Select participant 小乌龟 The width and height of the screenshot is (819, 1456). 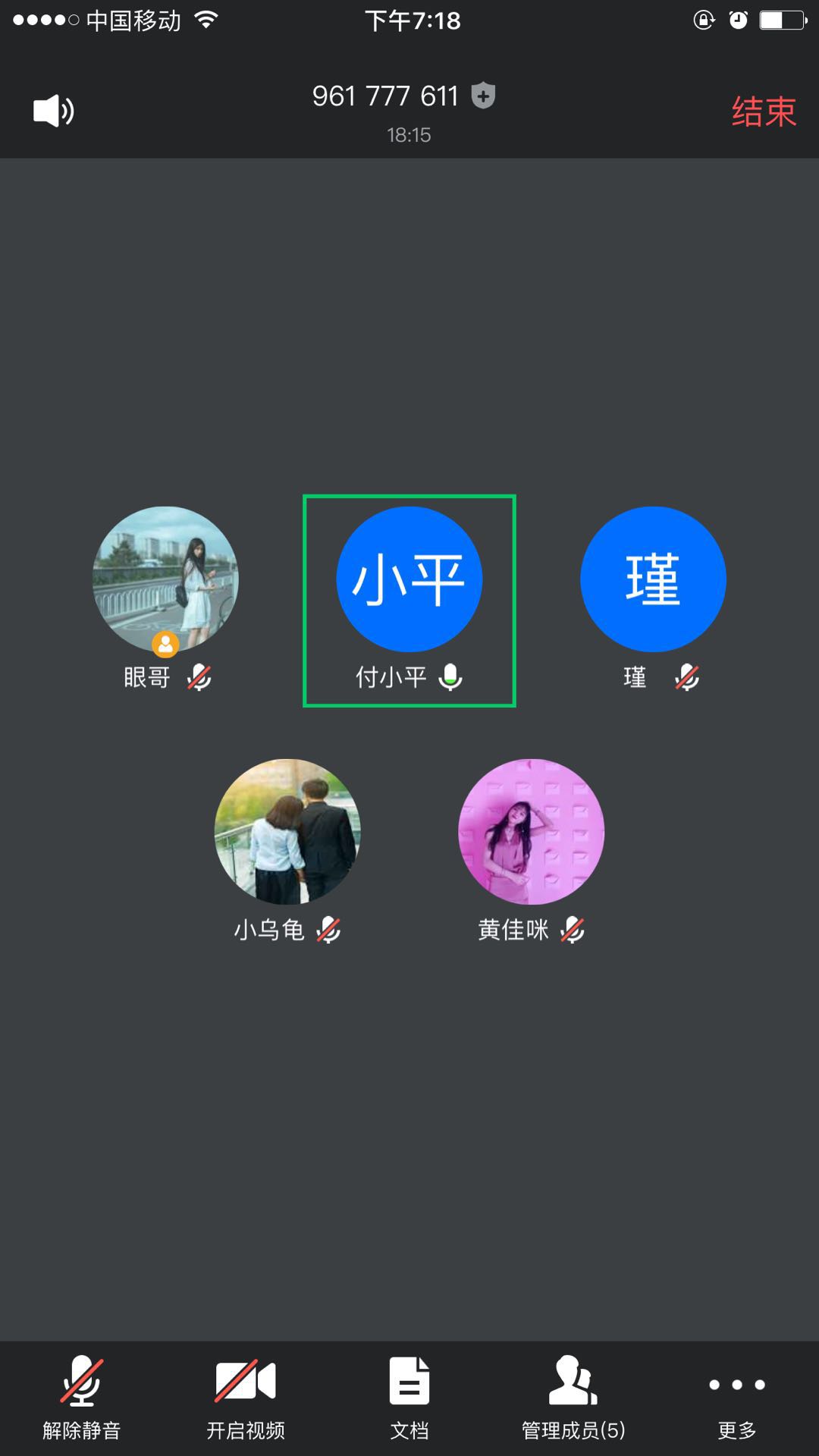coord(287,832)
